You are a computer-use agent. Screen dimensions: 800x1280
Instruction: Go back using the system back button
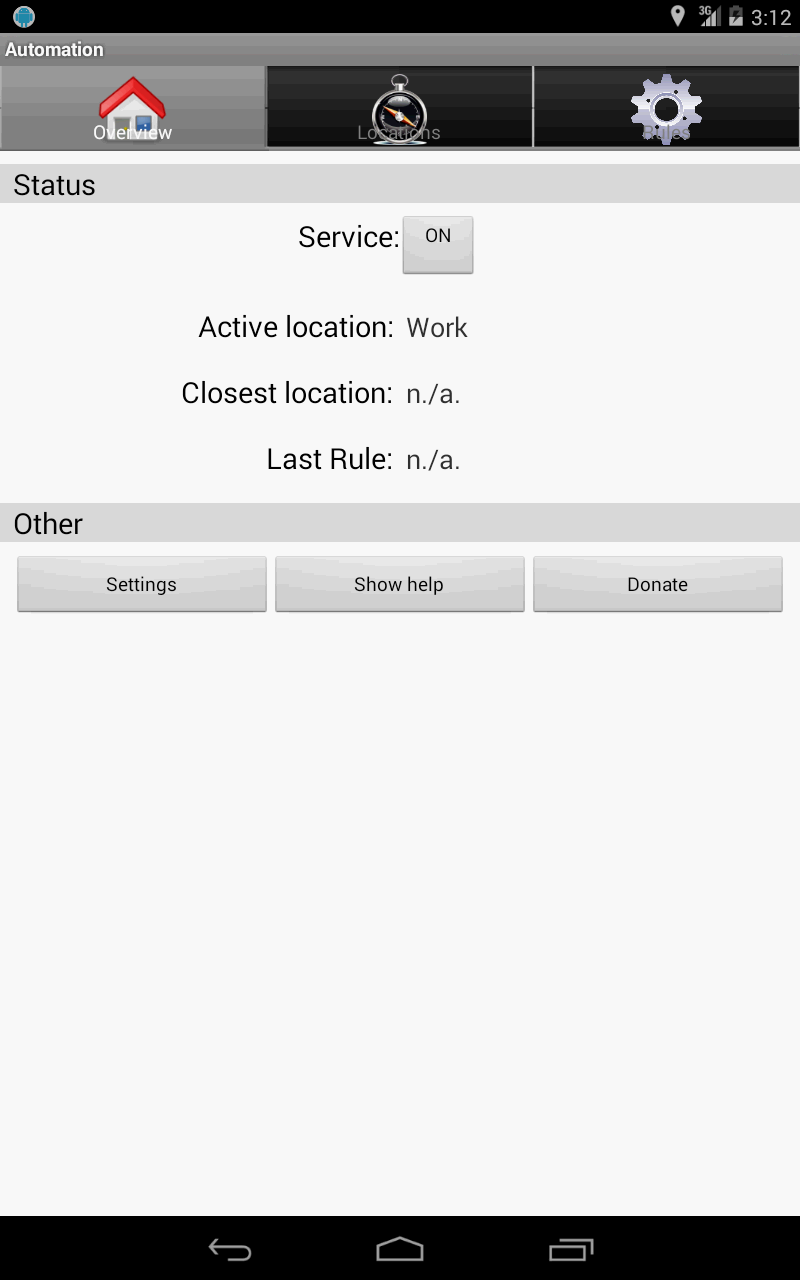click(x=229, y=1249)
